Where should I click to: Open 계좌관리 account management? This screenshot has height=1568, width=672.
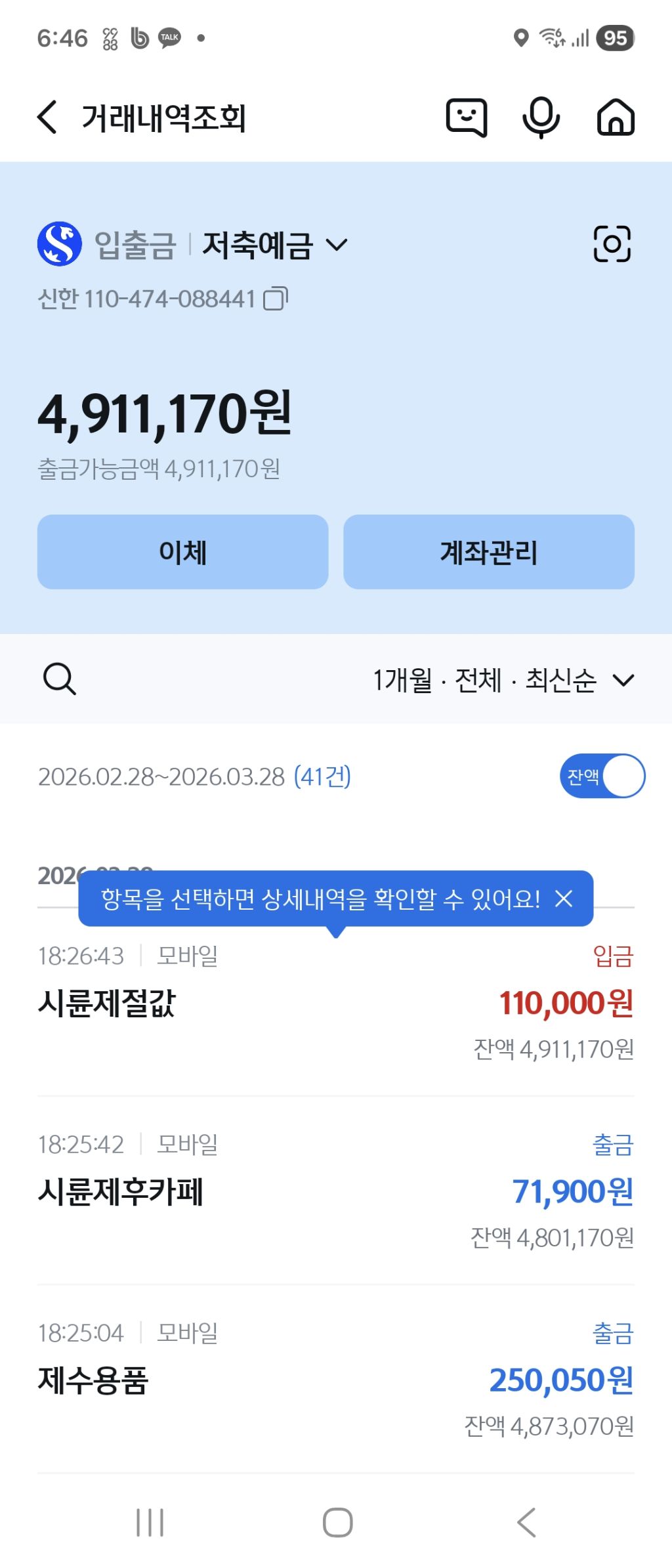(489, 552)
